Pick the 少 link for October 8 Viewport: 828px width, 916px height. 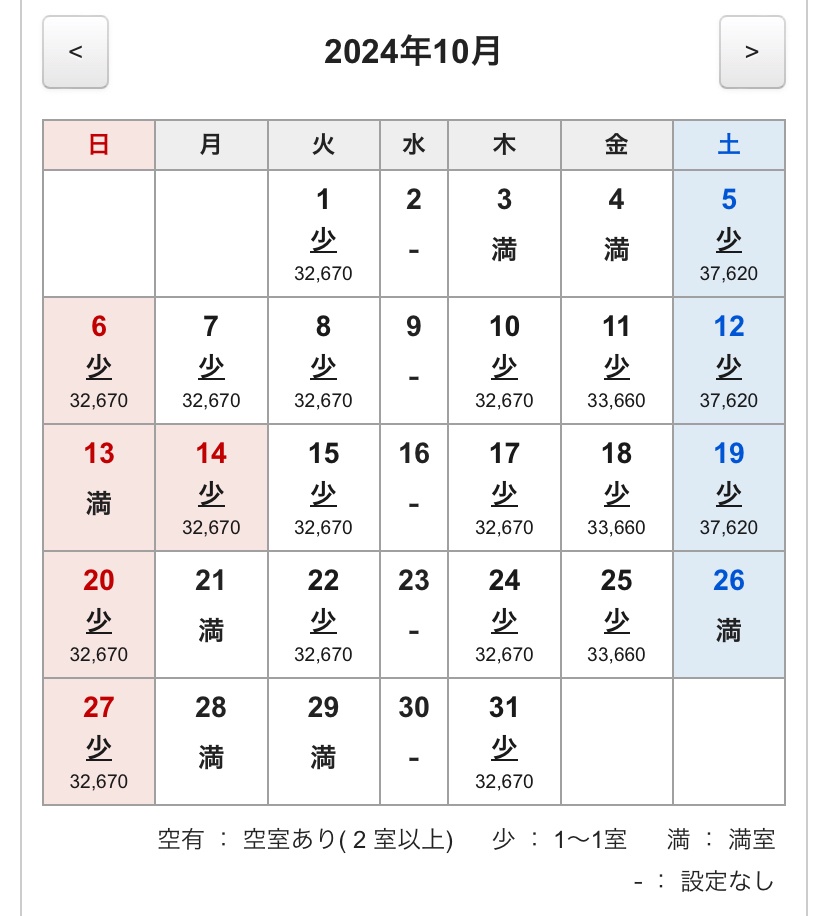323,367
